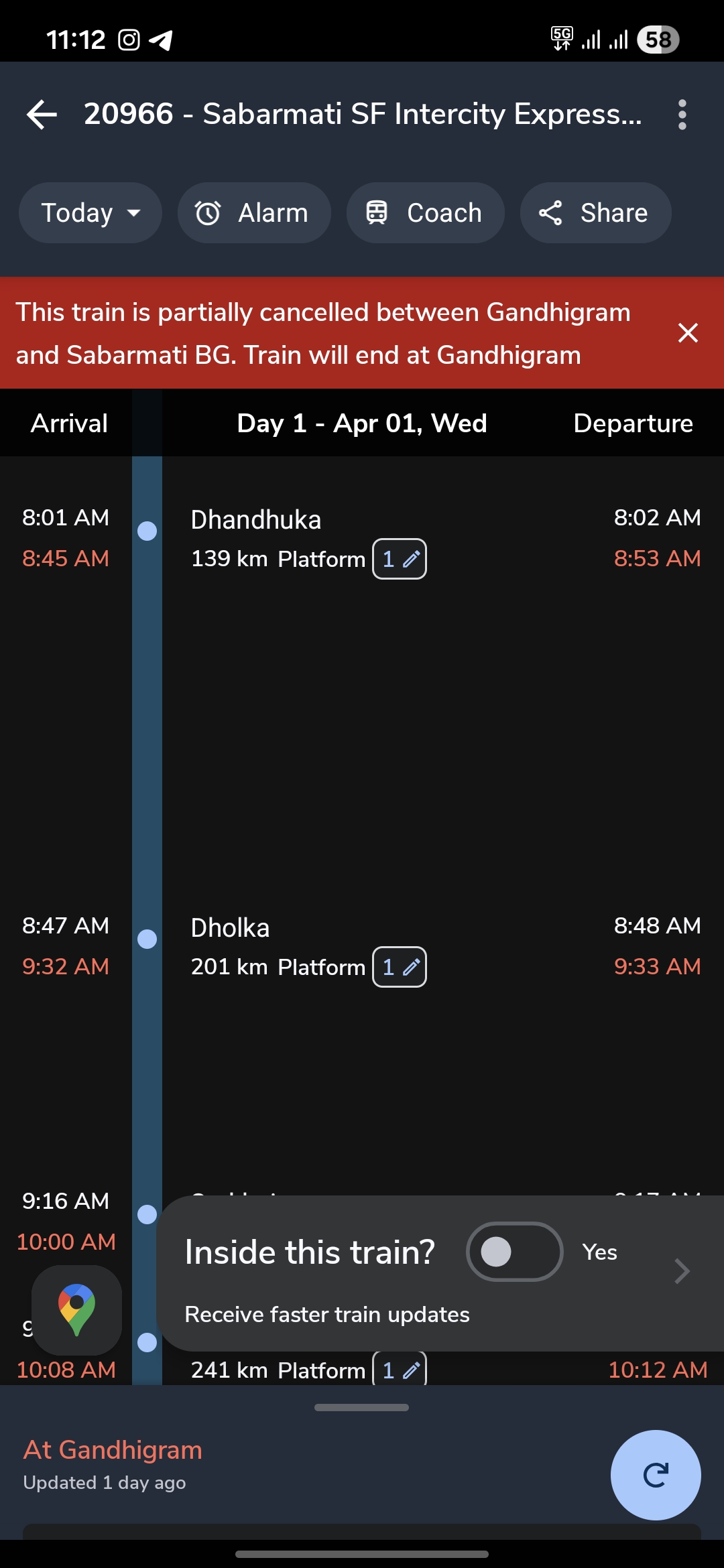Refresh the live train status

(655, 1474)
